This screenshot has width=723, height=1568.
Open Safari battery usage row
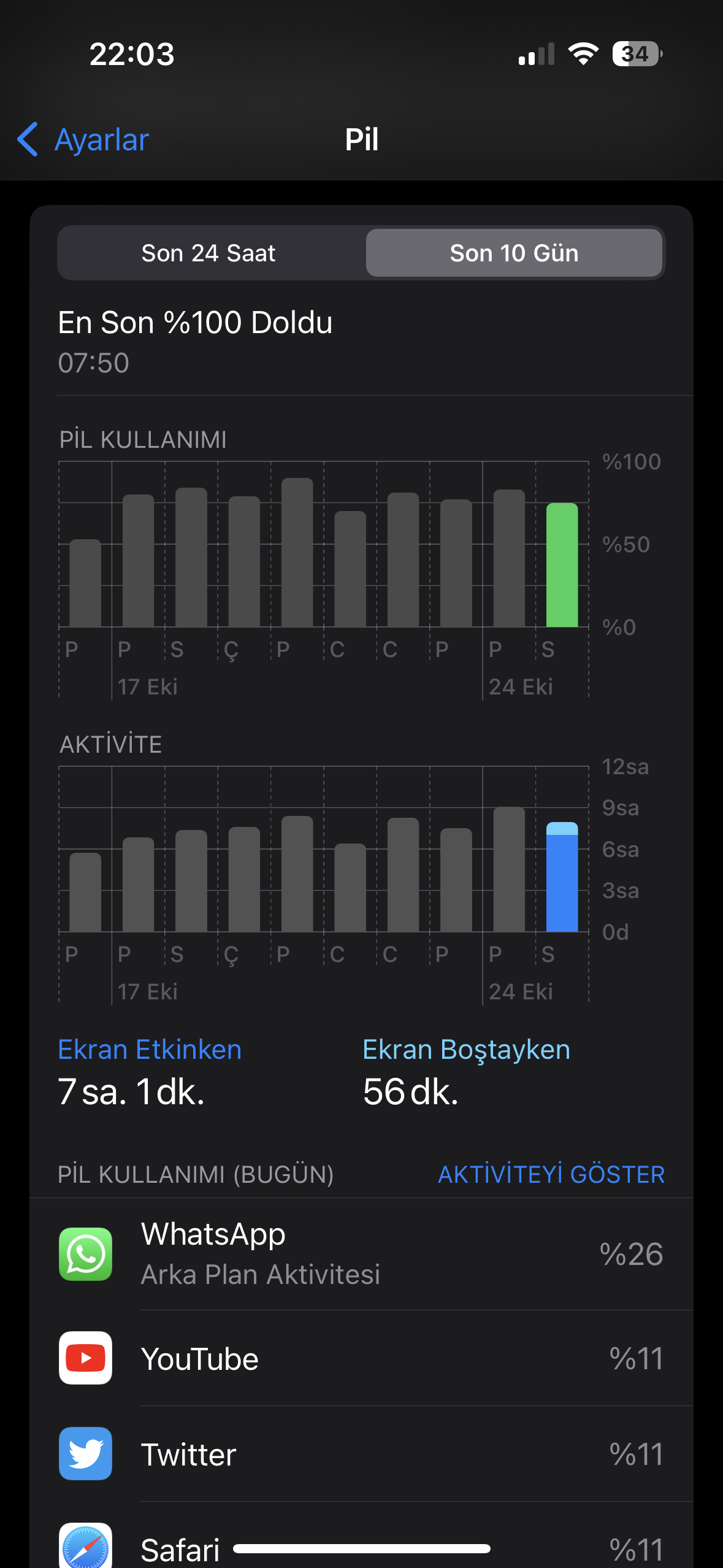pos(361,1540)
